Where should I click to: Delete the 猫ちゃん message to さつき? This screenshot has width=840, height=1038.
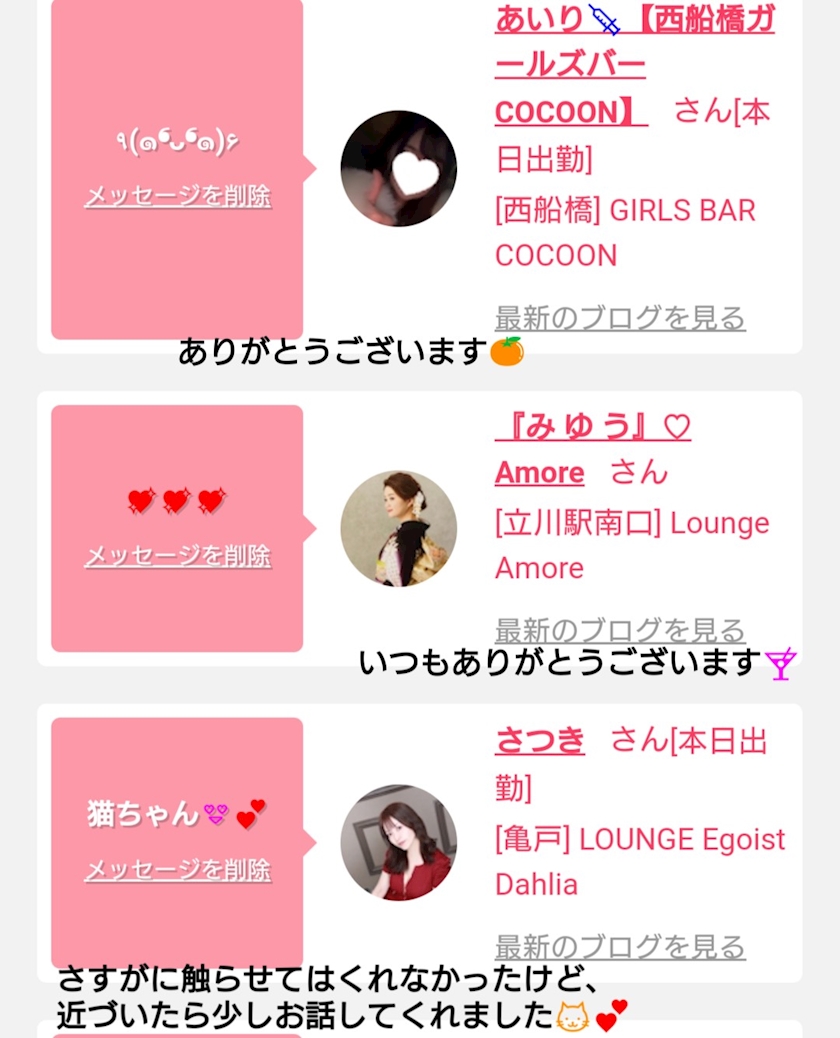pos(178,870)
